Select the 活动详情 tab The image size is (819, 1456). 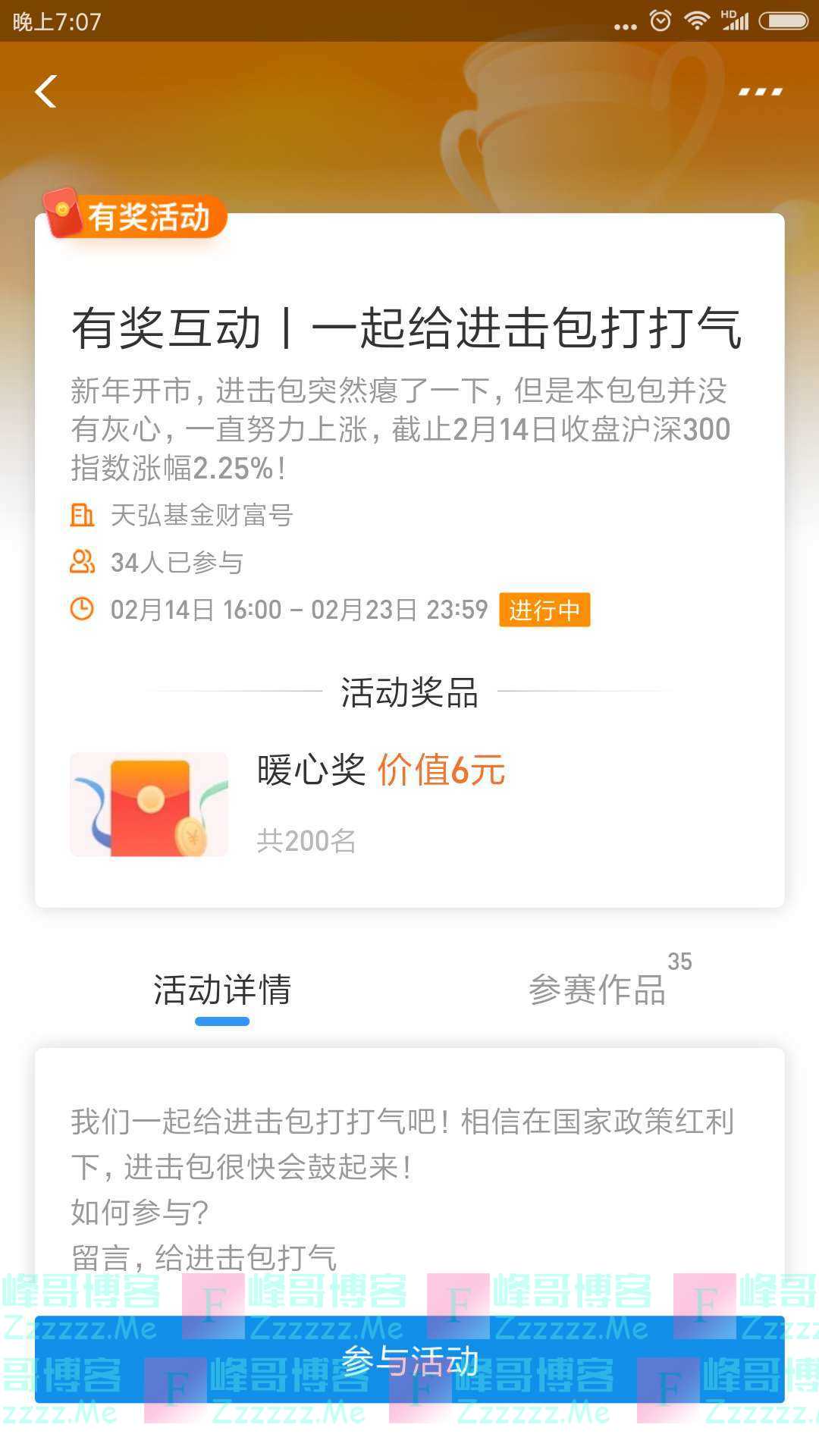coord(222,990)
